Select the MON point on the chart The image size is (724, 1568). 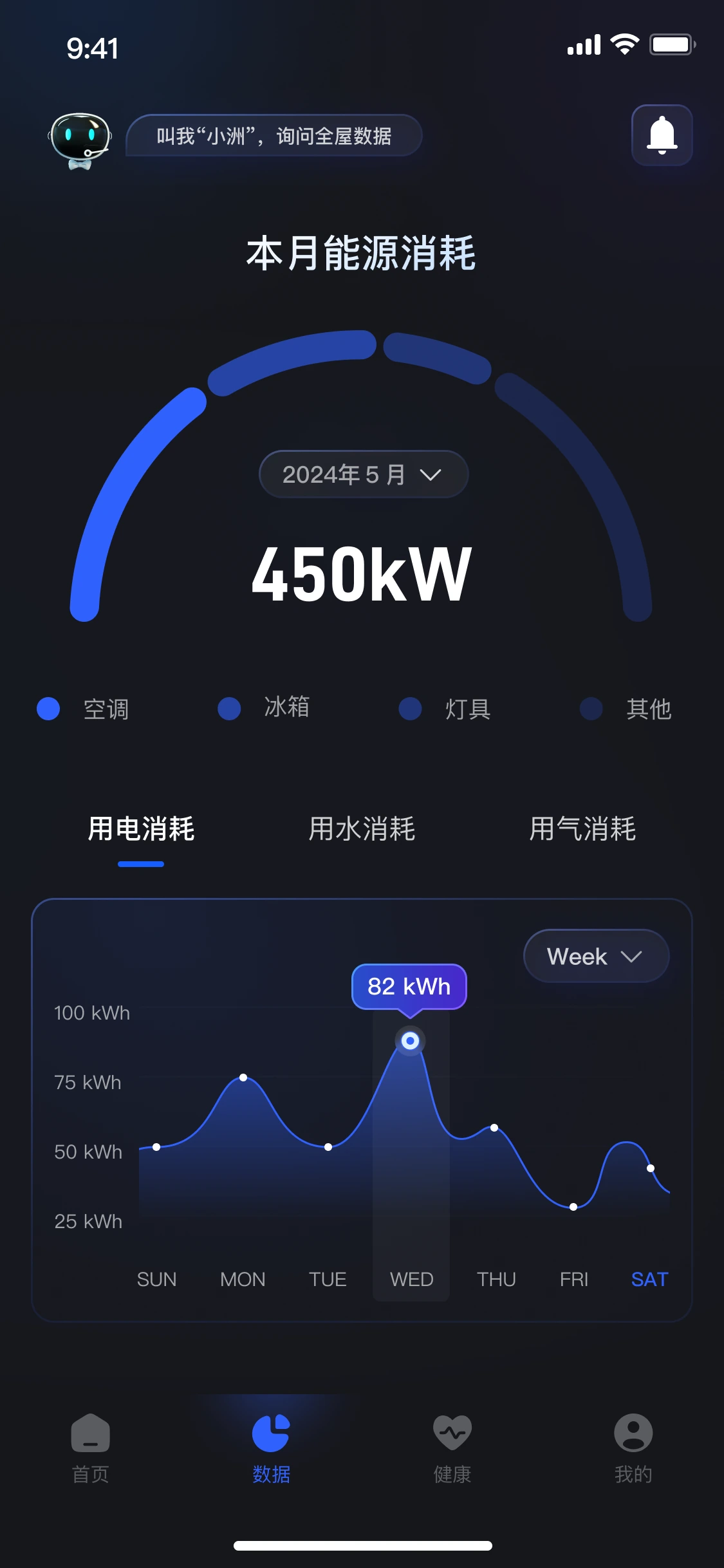point(243,1078)
